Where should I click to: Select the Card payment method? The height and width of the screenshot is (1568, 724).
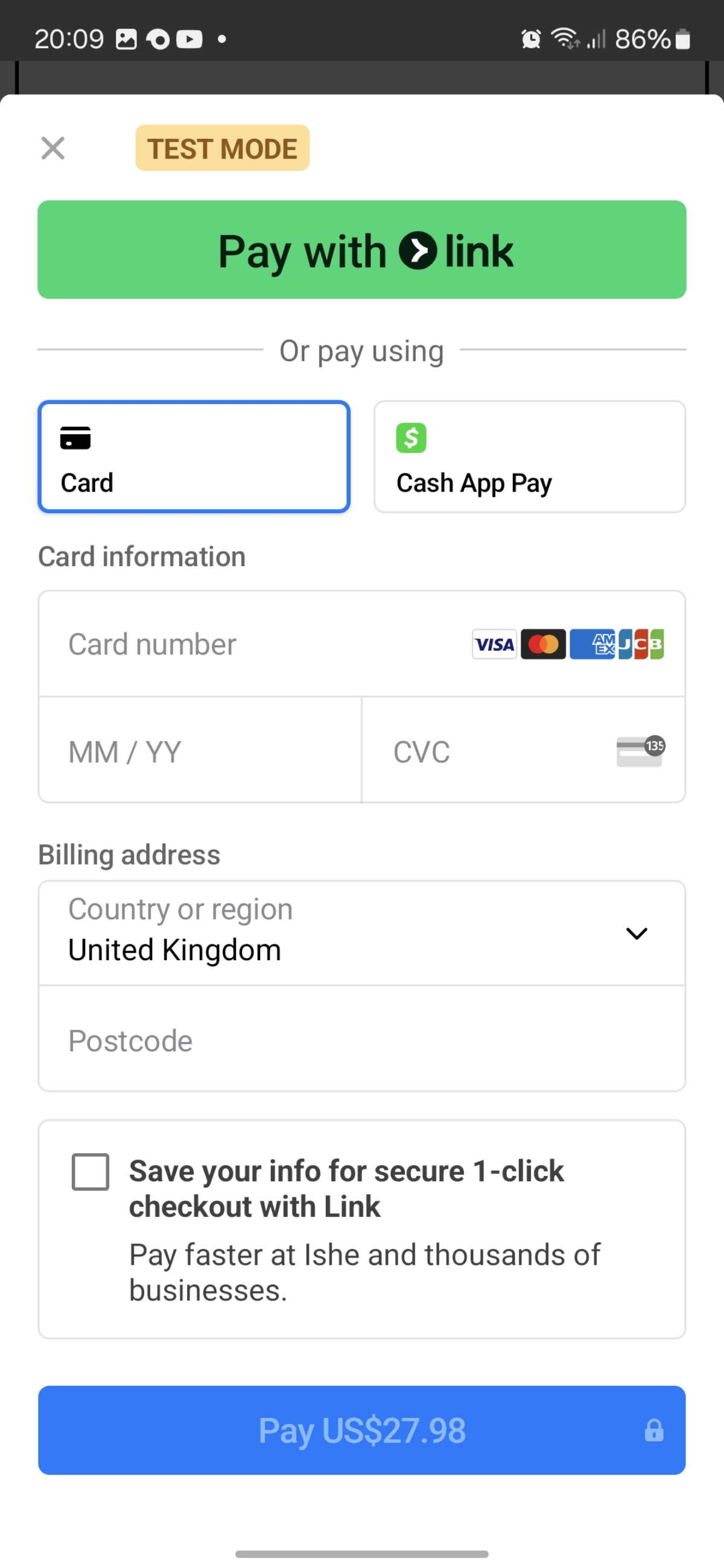point(194,456)
